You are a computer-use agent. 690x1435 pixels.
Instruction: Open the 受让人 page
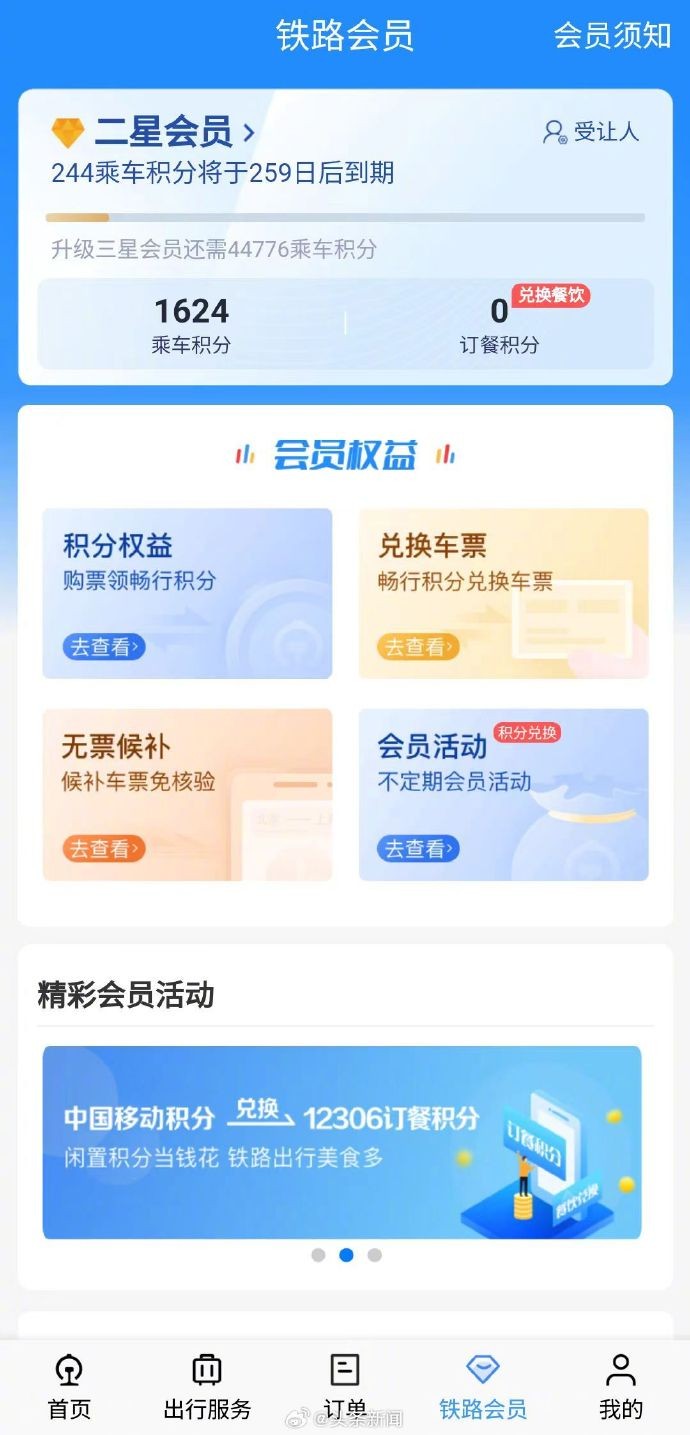tap(591, 132)
